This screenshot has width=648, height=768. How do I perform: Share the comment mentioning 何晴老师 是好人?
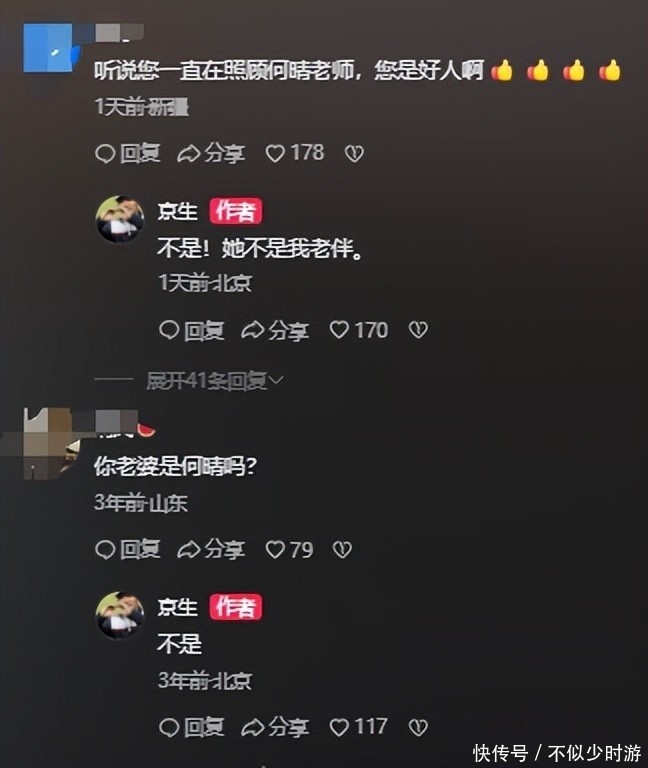tap(211, 153)
